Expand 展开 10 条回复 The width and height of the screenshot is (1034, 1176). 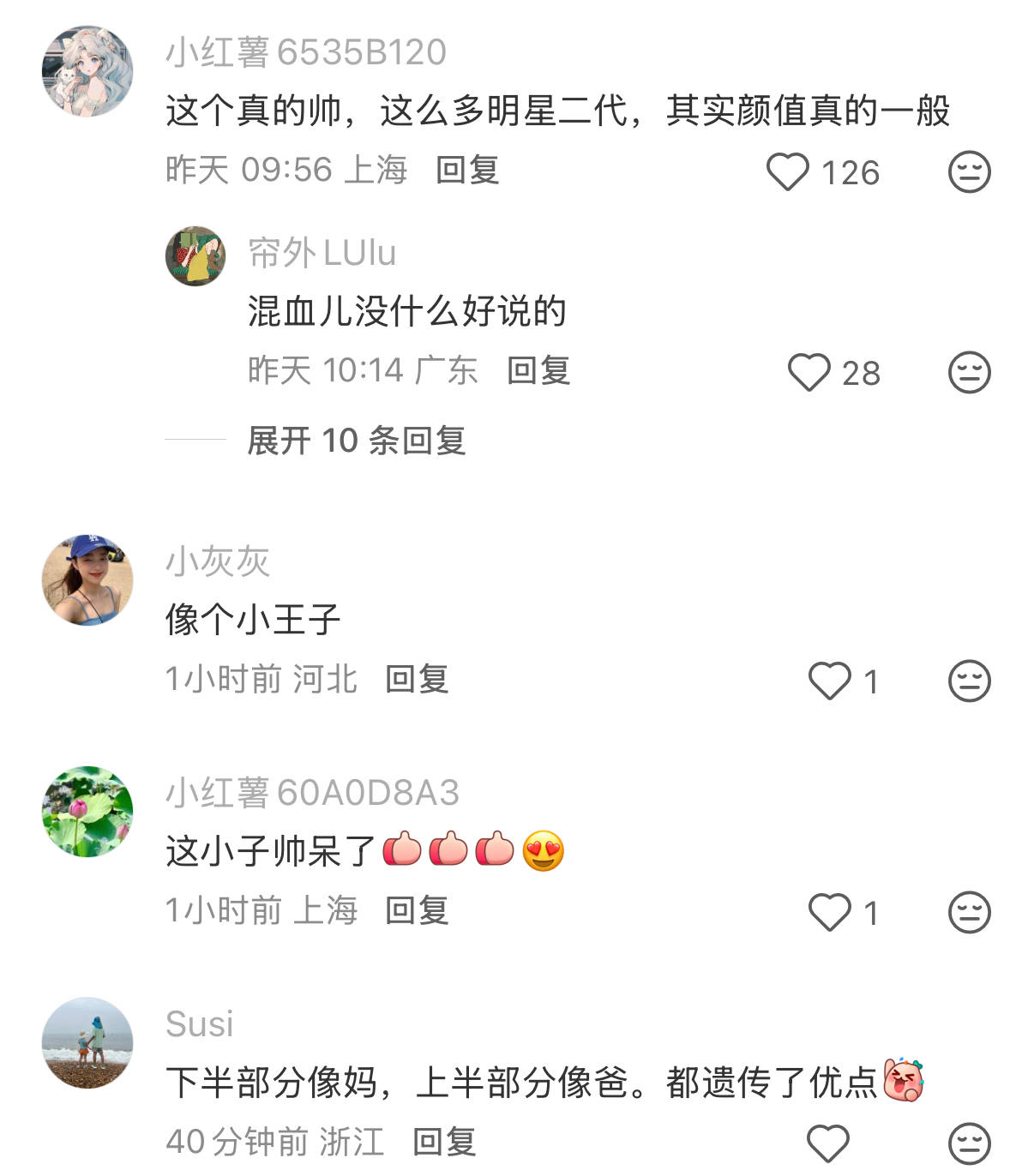click(x=356, y=441)
